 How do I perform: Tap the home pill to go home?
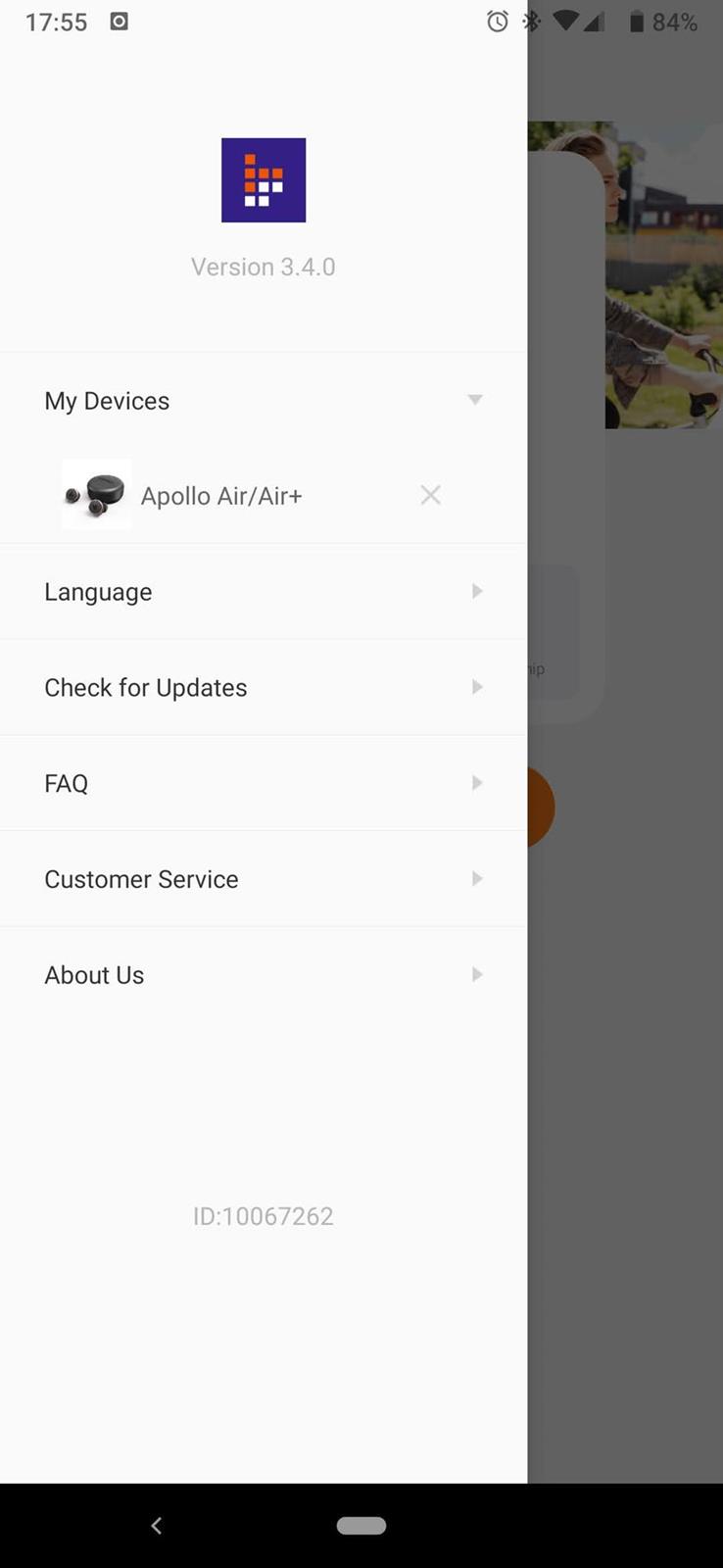click(361, 1525)
